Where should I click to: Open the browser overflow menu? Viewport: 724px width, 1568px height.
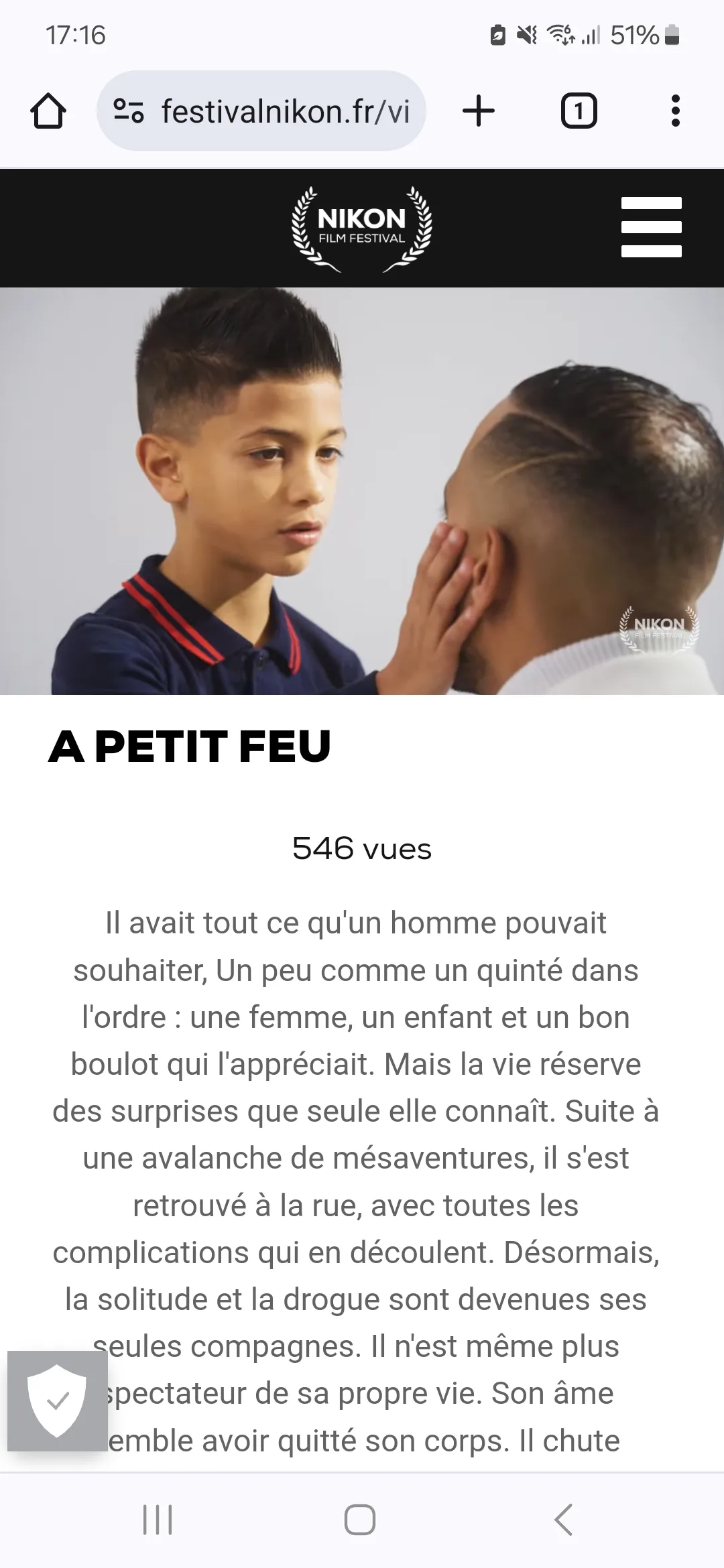pos(676,111)
